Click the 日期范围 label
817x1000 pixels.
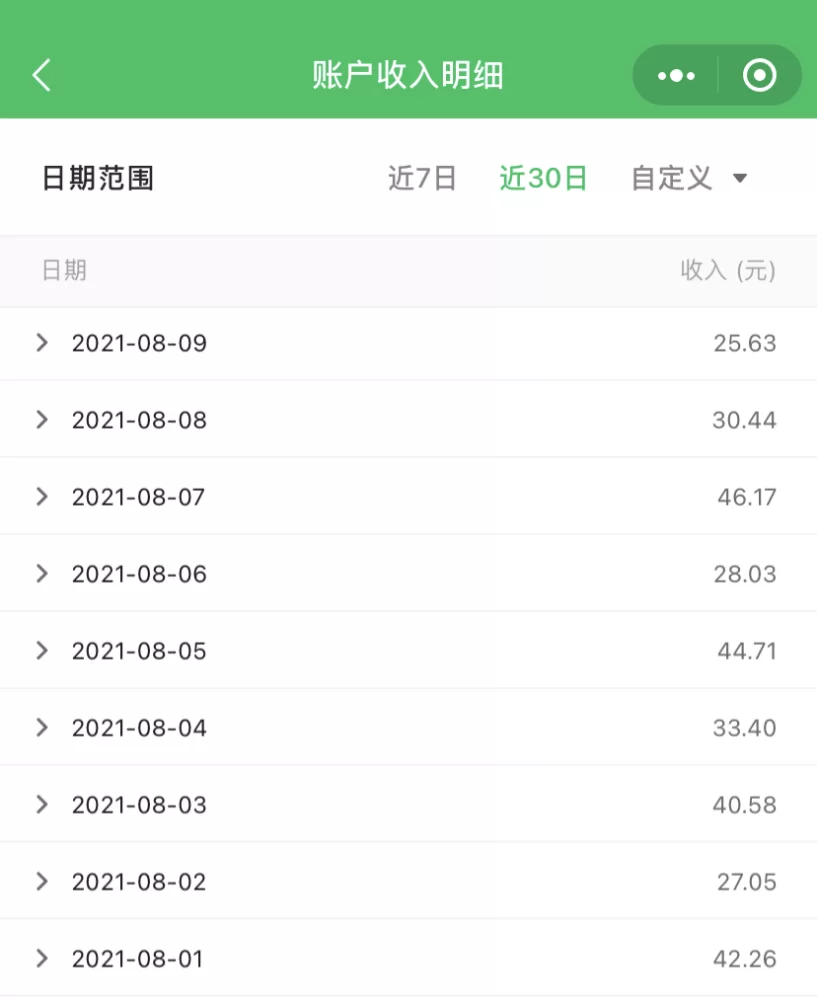tap(100, 177)
